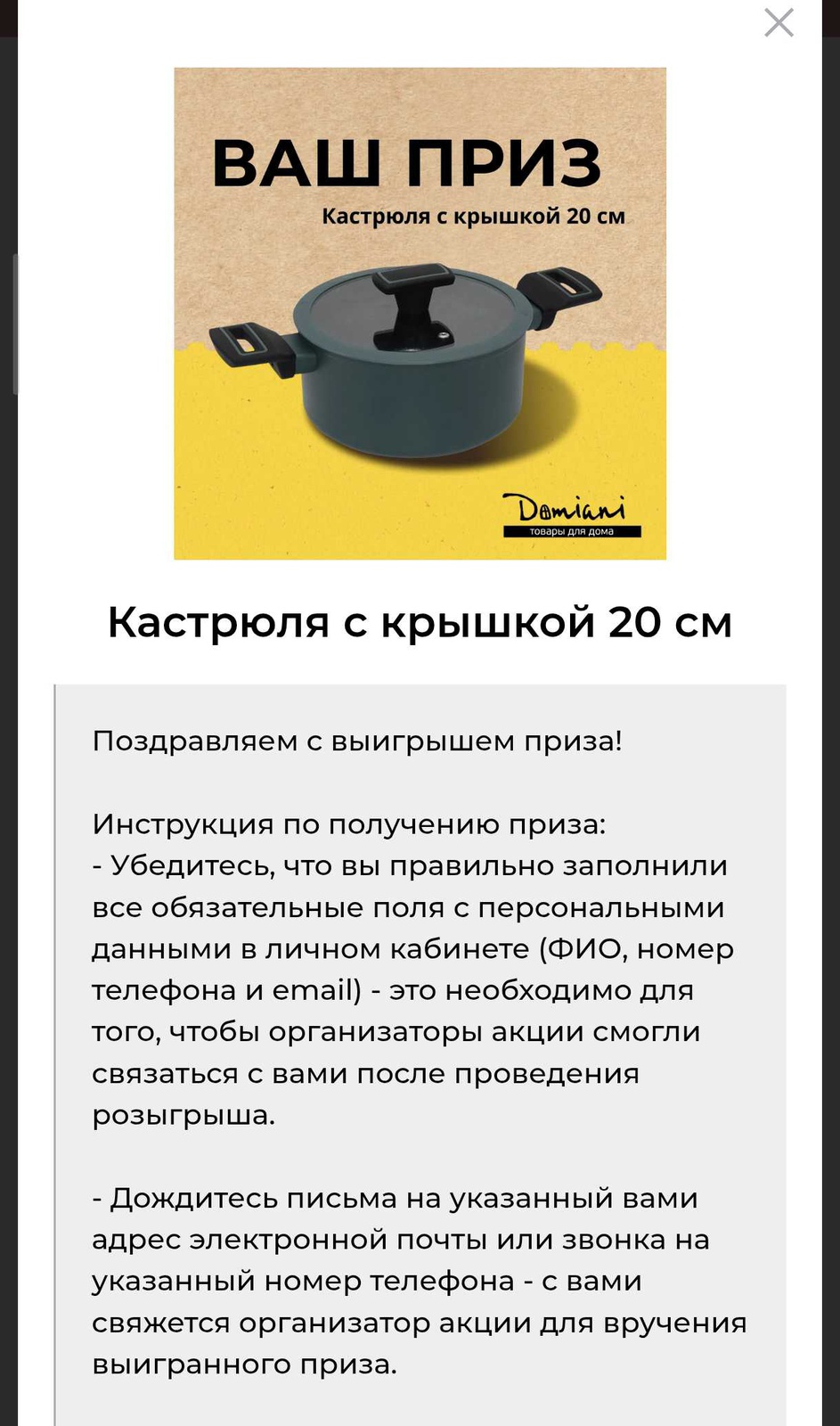Close the prize popup dialog
This screenshot has height=1426, width=840.
point(779,23)
